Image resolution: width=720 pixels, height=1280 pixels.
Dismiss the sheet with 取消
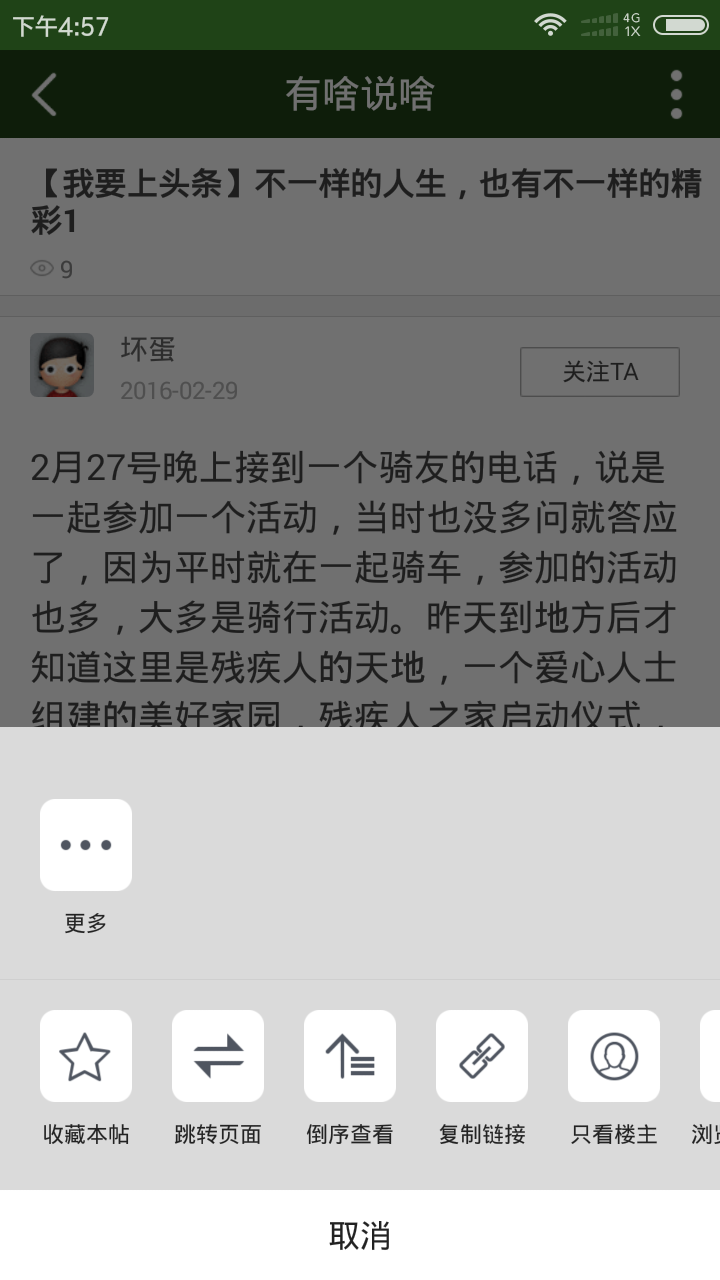tap(360, 1235)
